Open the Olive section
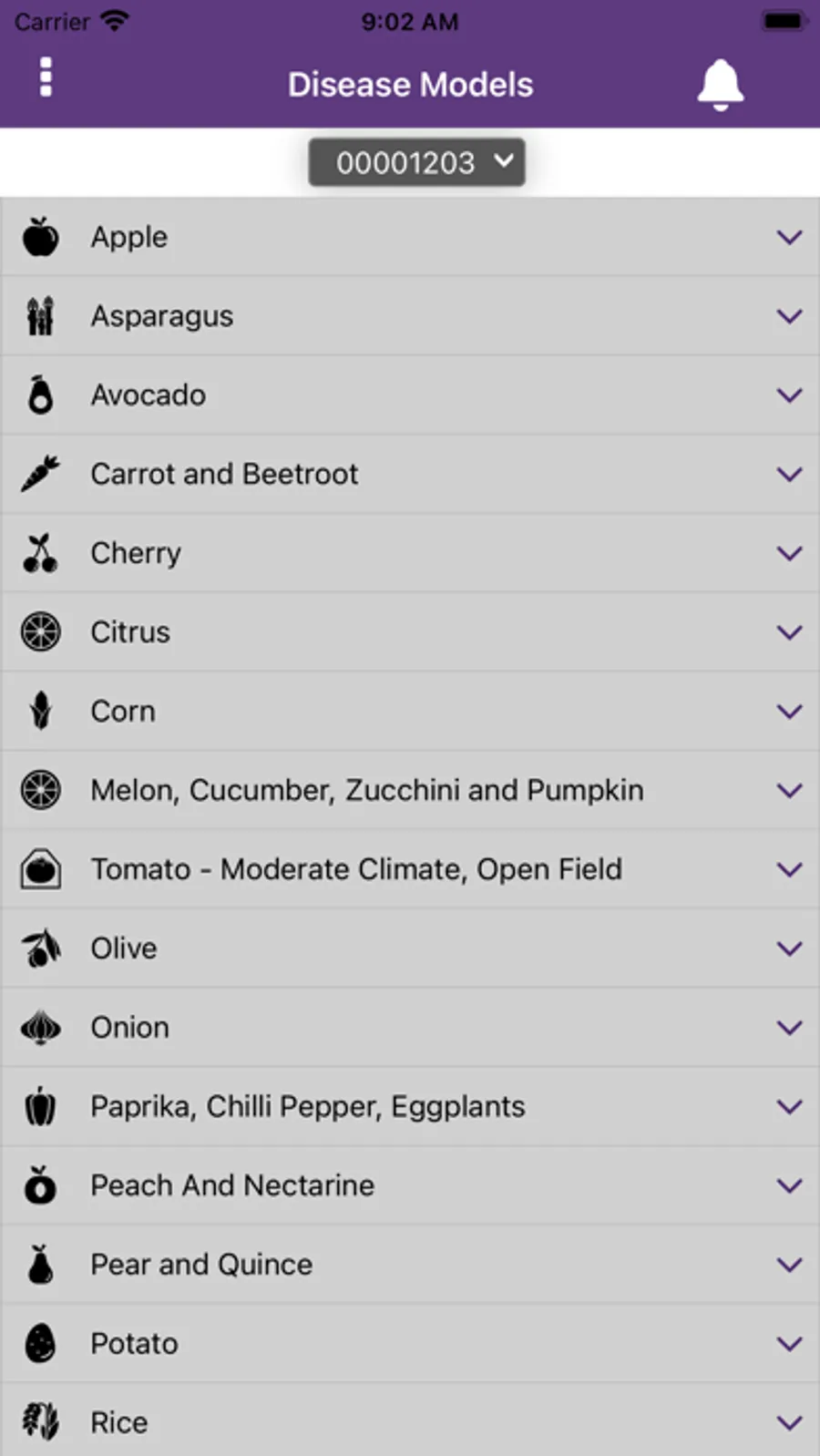Screen dimensions: 820x1456 click(x=410, y=948)
